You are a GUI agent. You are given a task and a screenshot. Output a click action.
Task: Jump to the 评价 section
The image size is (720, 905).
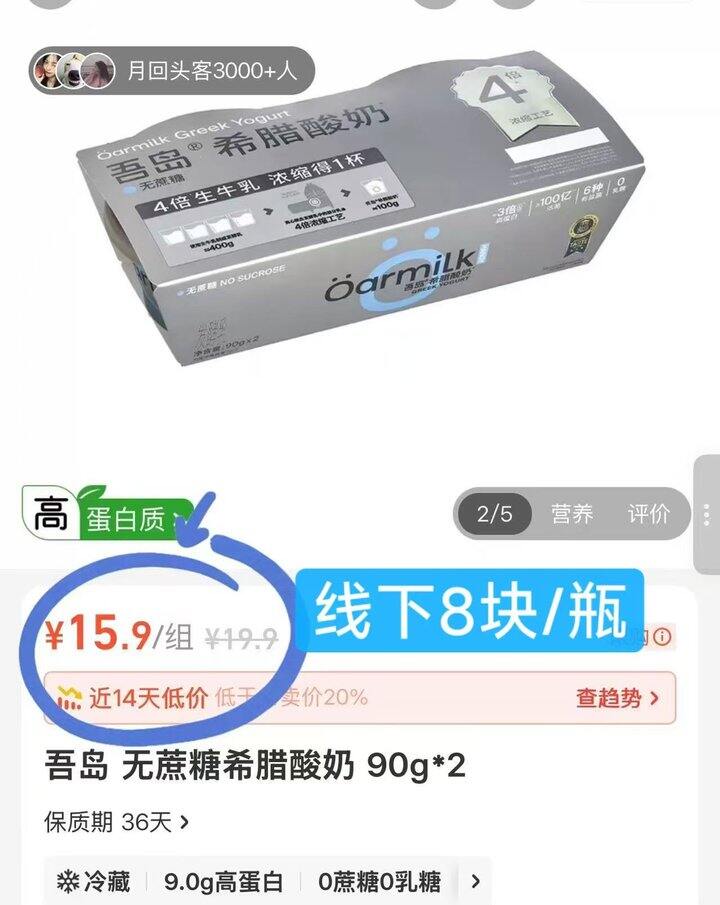(649, 513)
